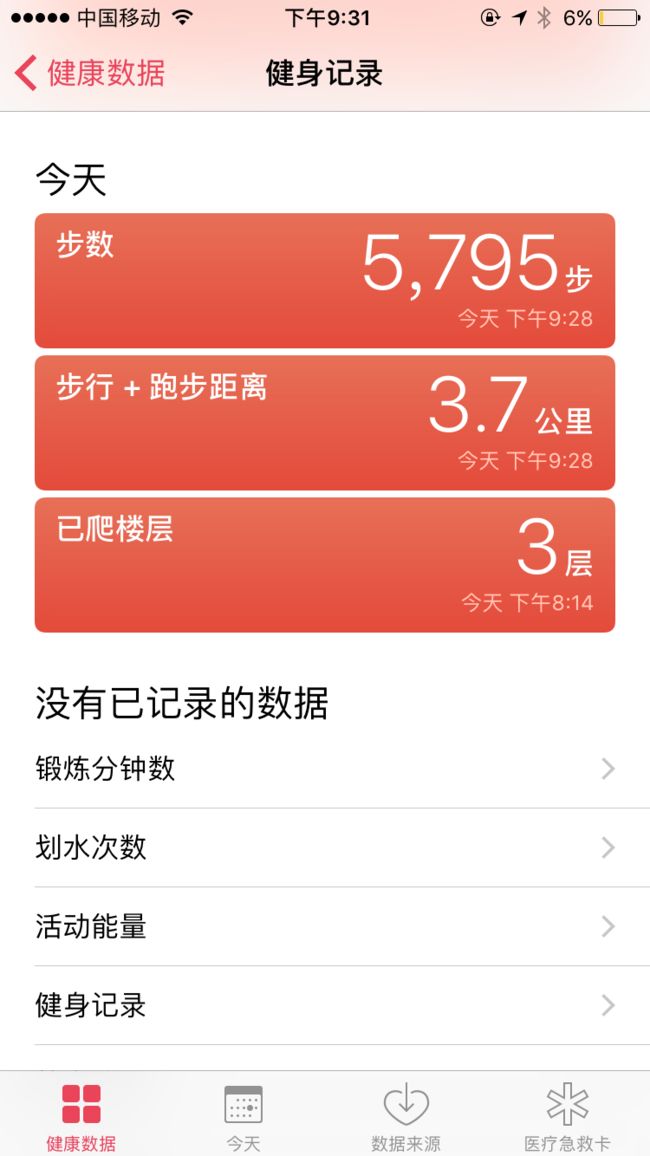Open the 已爬楼层 card
This screenshot has height=1156, width=650.
point(324,565)
